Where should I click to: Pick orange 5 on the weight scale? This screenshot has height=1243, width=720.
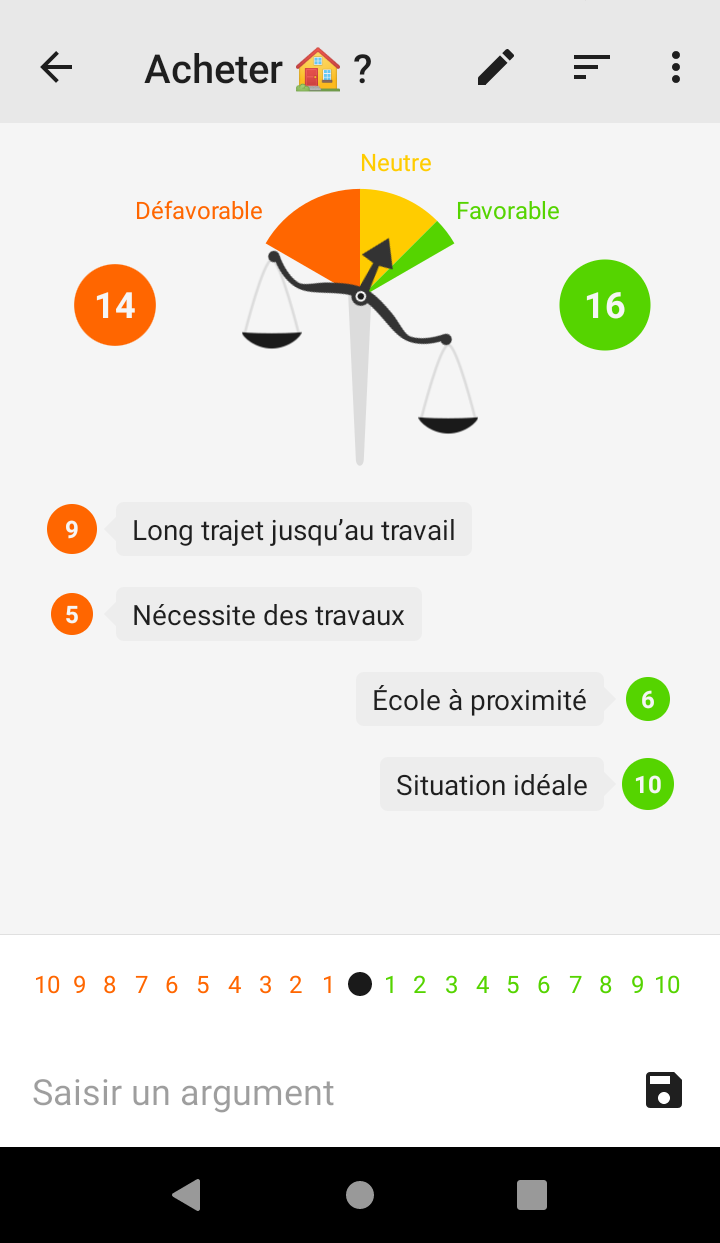coord(203,985)
